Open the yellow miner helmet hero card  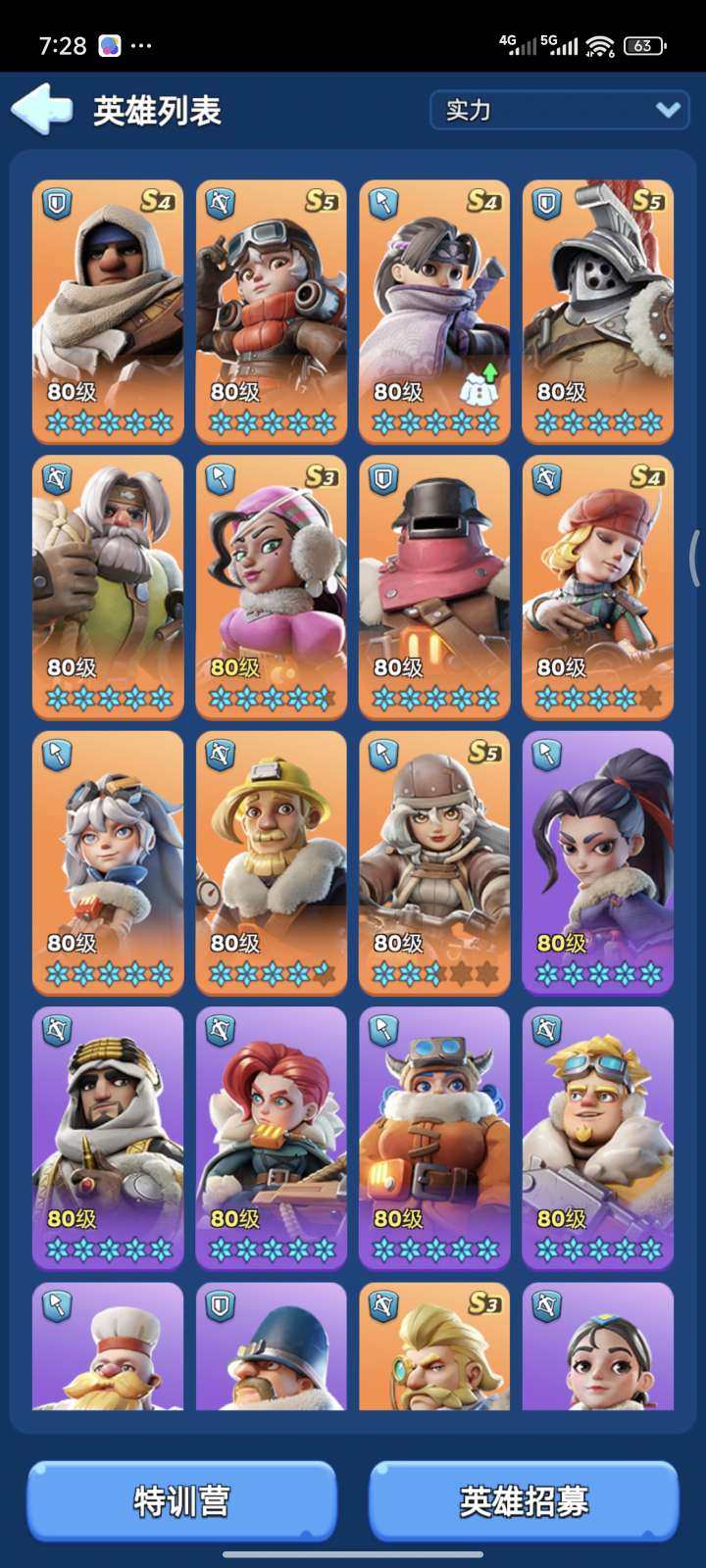coord(271,860)
